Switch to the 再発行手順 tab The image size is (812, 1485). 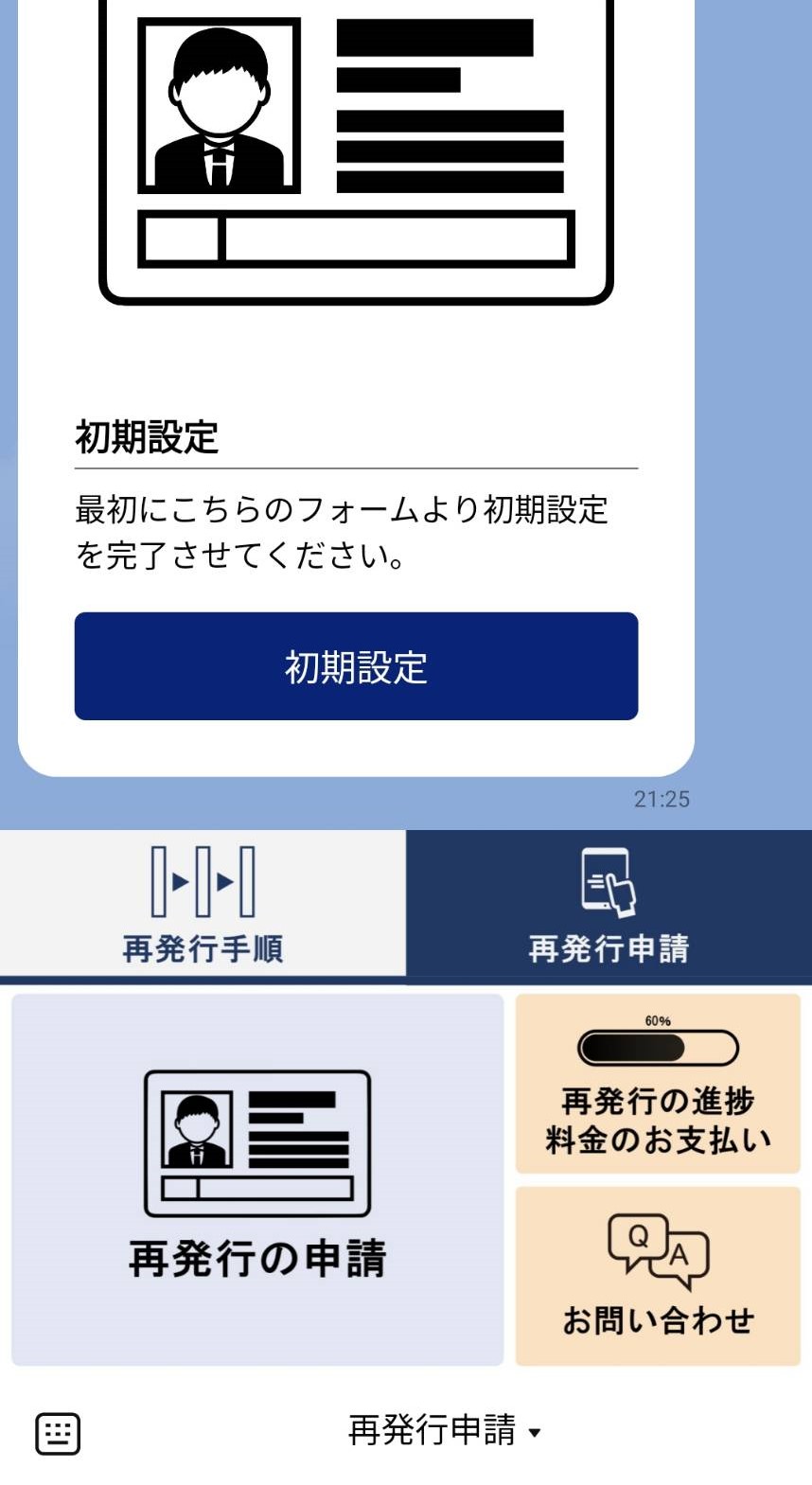tap(203, 906)
